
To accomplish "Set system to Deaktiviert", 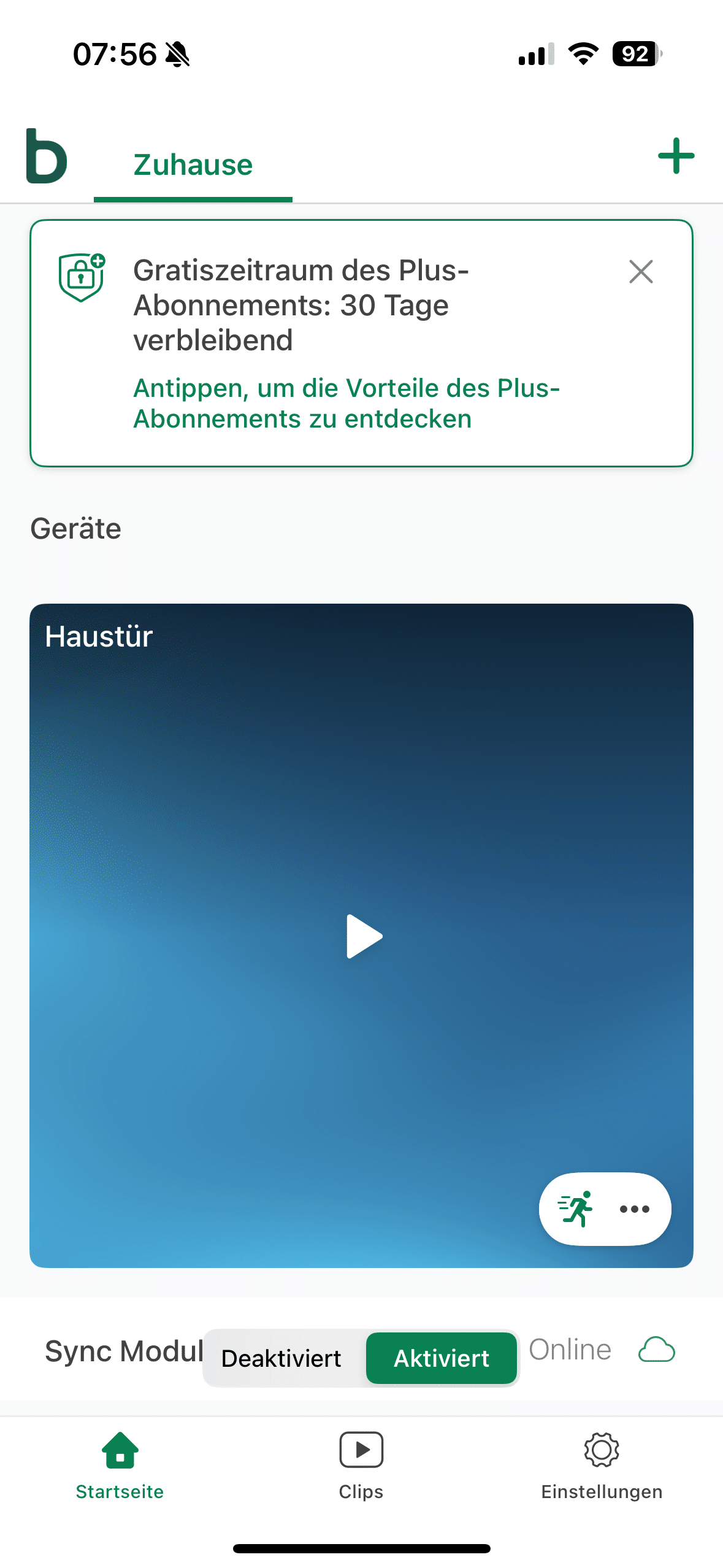I will pyautogui.click(x=281, y=1358).
